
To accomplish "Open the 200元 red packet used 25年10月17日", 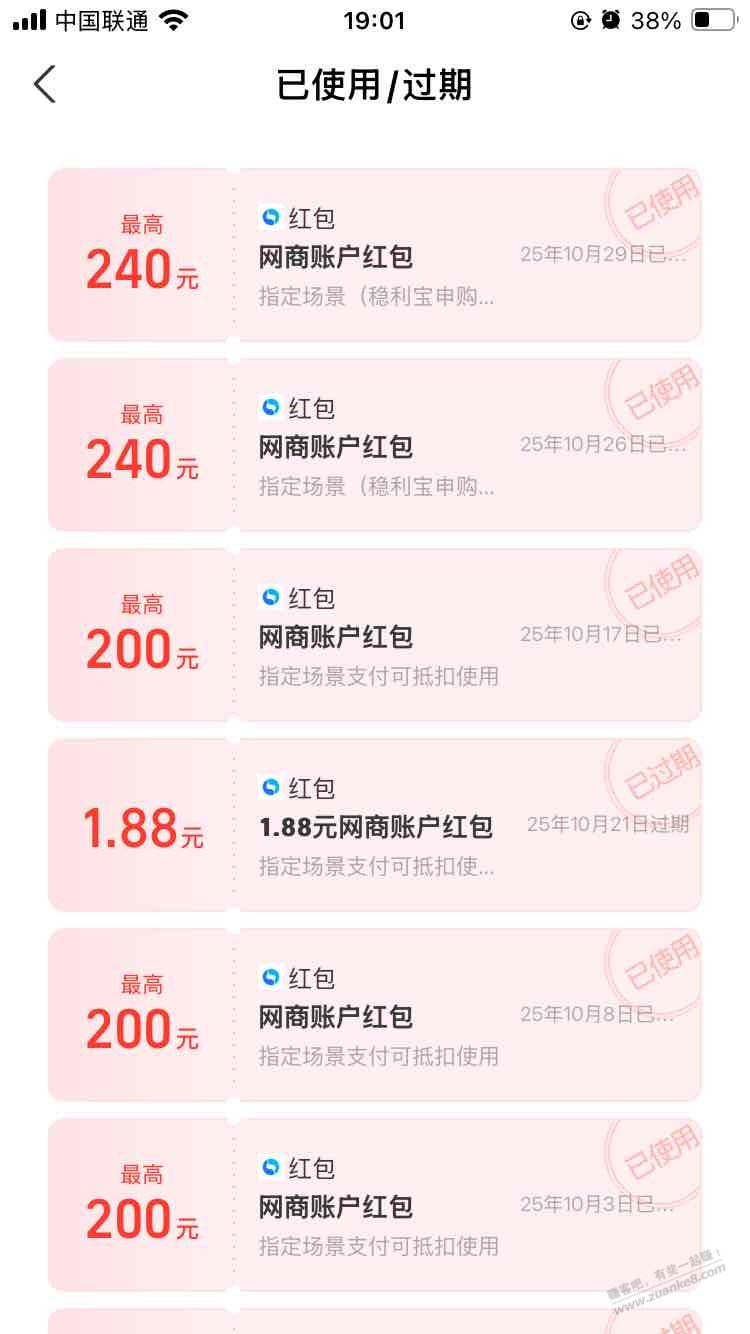I will pyautogui.click(x=375, y=635).
